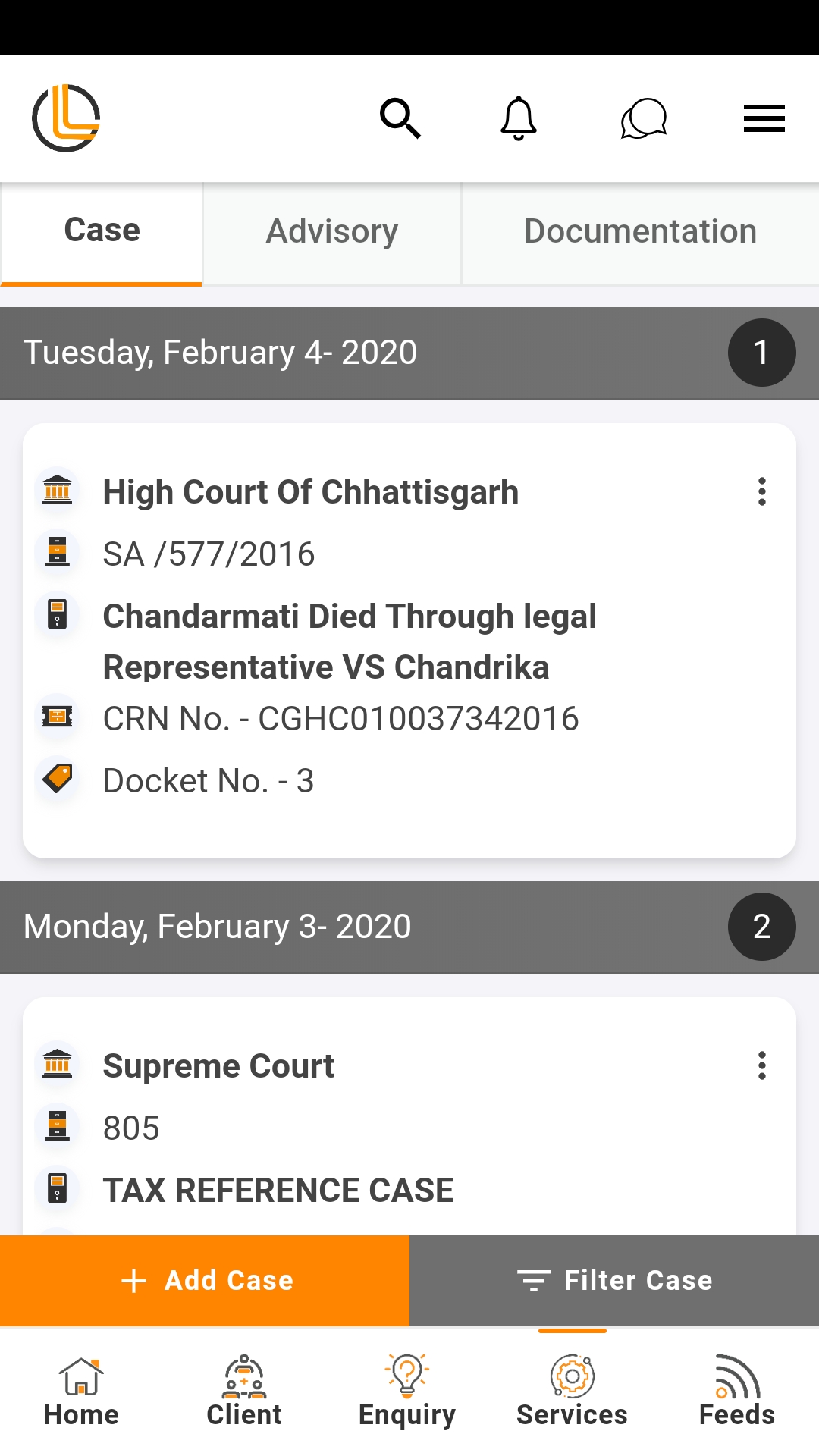Open options for High Court Of Chhattisgarh case
This screenshot has width=819, height=1456.
[x=762, y=492]
